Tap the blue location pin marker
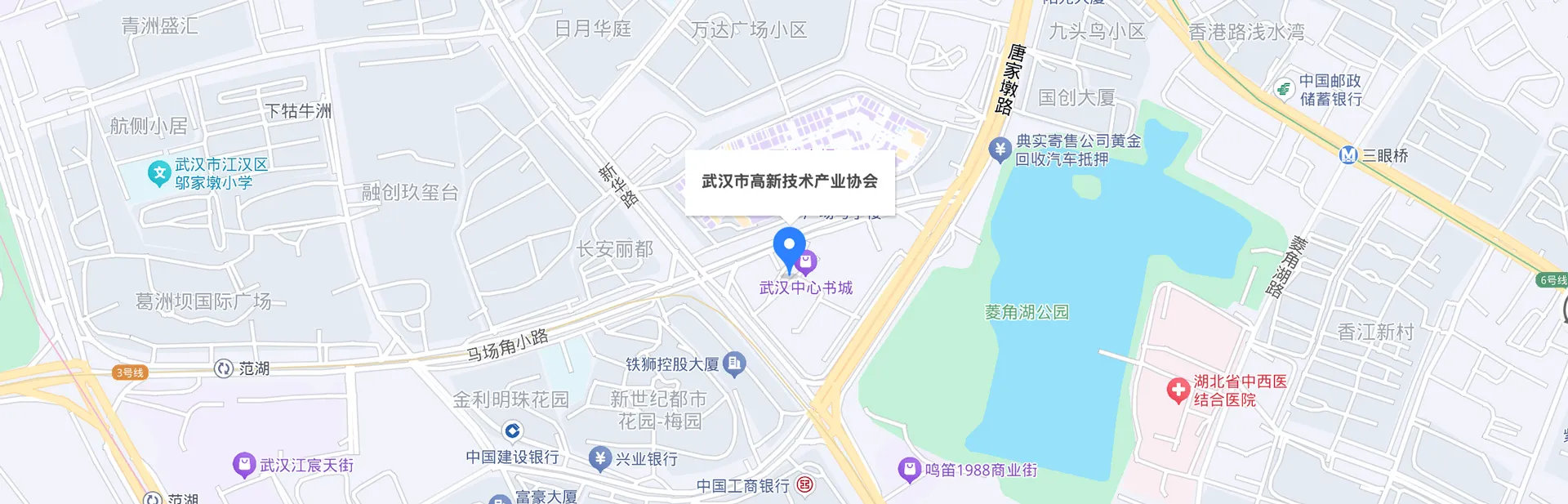 click(789, 247)
